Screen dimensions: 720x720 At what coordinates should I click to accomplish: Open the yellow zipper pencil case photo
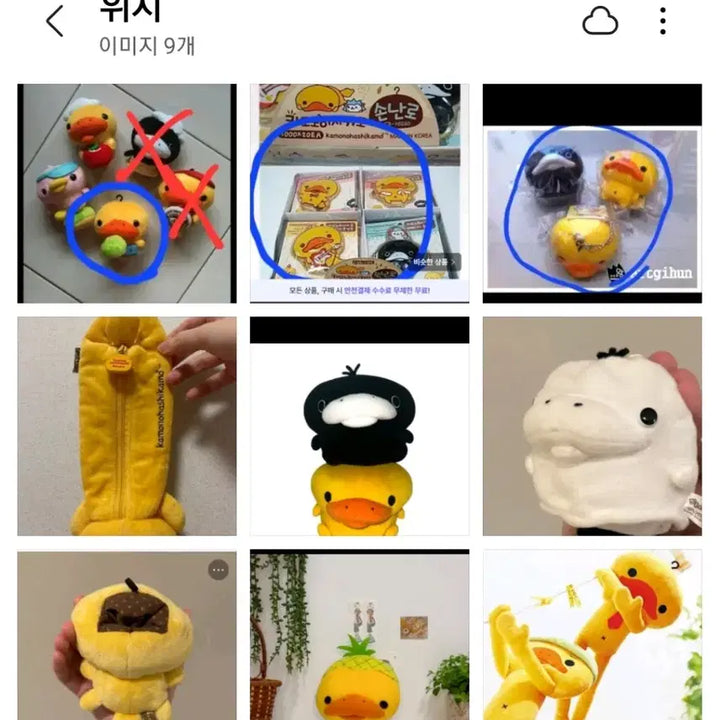pos(127,426)
